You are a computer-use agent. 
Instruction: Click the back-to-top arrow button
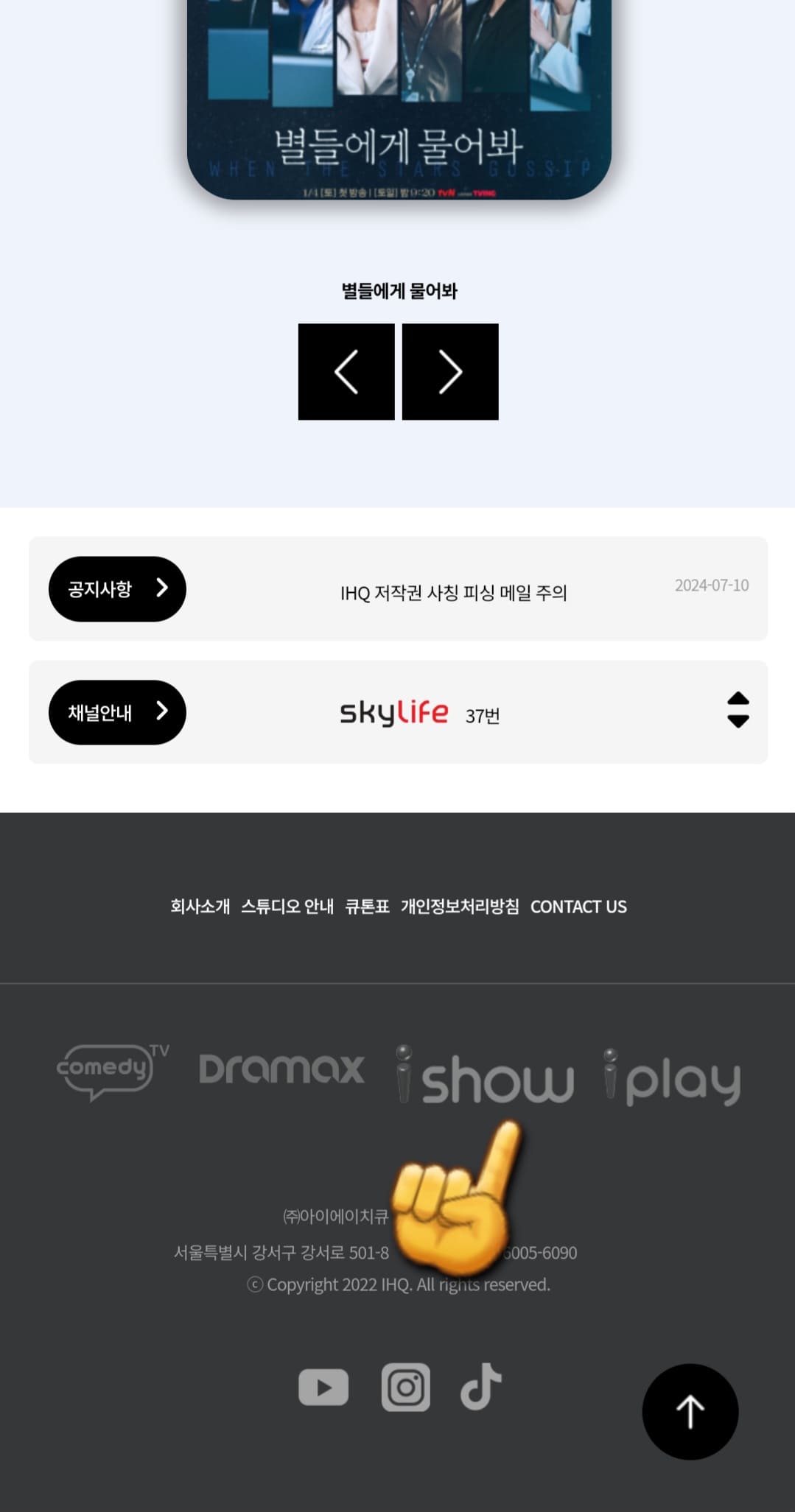[x=690, y=1411]
